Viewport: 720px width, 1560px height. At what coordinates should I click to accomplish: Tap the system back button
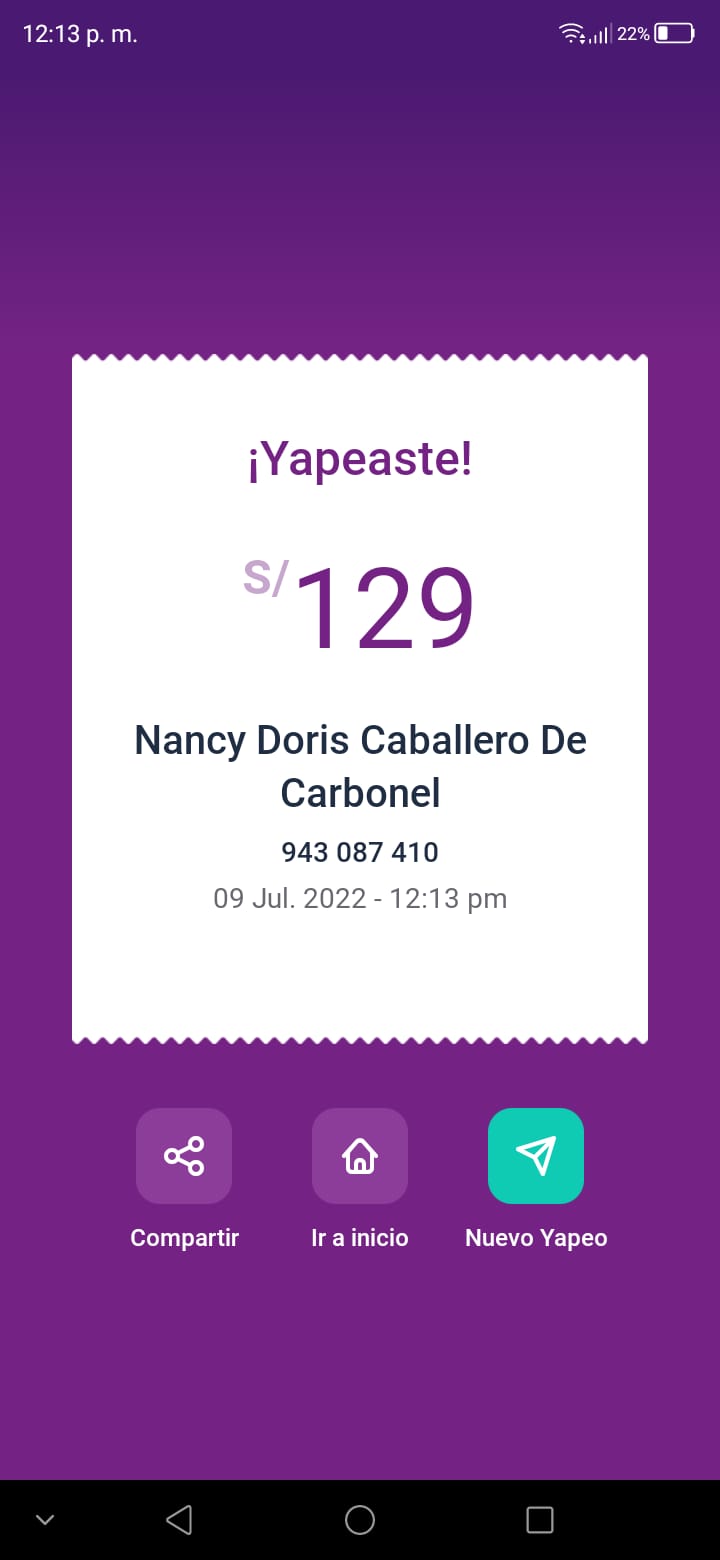pyautogui.click(x=179, y=1520)
